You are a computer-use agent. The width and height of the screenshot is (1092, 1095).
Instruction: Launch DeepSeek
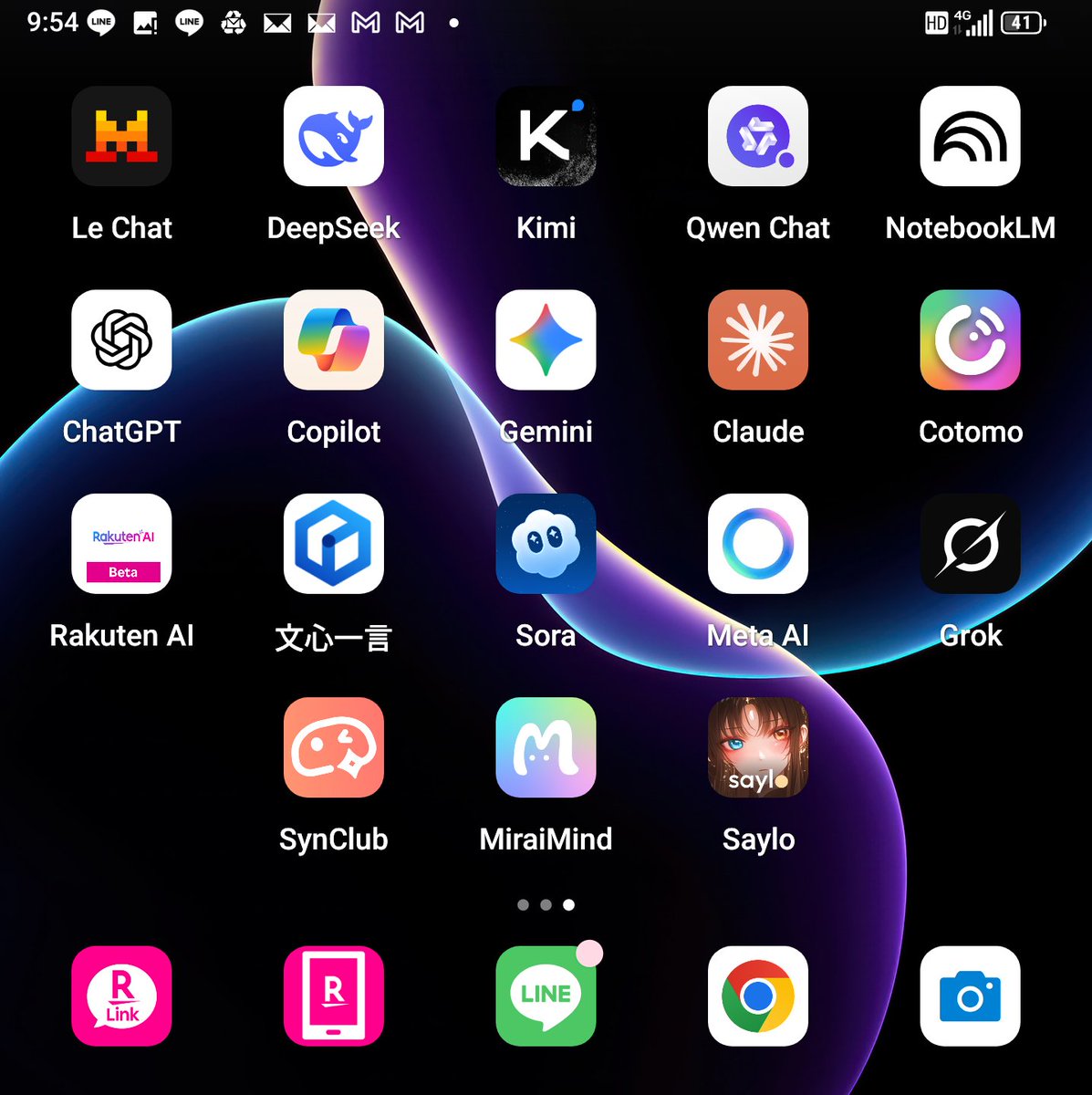334,137
